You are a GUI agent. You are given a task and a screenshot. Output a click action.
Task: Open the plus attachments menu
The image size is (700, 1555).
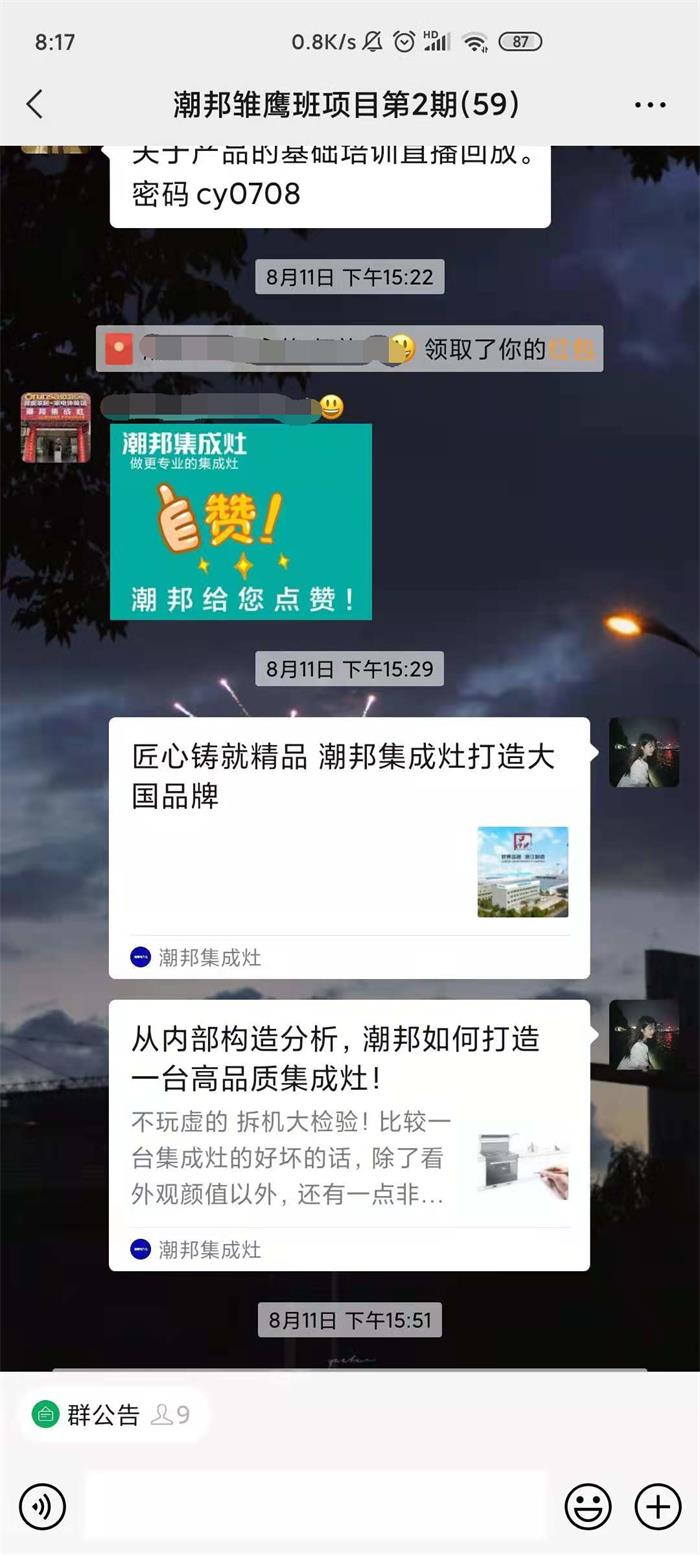pyautogui.click(x=658, y=1505)
